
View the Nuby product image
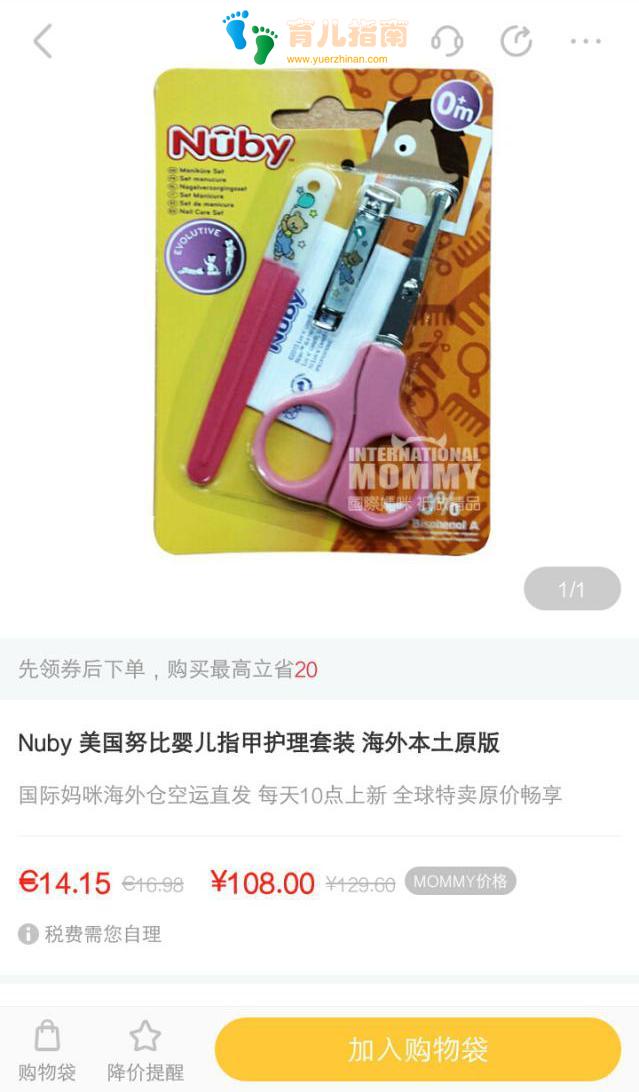point(322,310)
